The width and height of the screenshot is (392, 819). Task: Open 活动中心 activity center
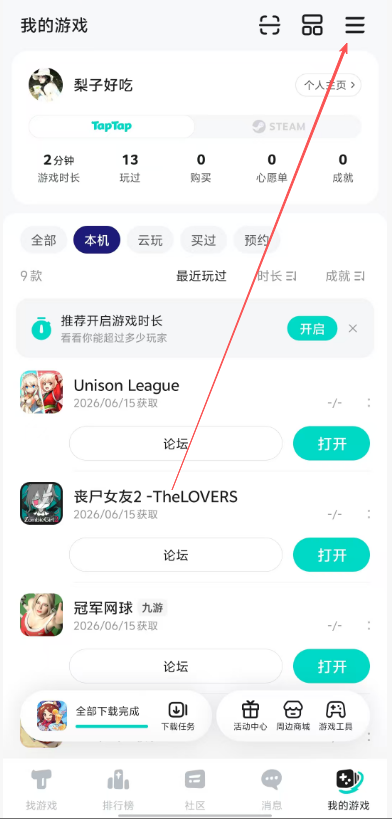[x=250, y=716]
